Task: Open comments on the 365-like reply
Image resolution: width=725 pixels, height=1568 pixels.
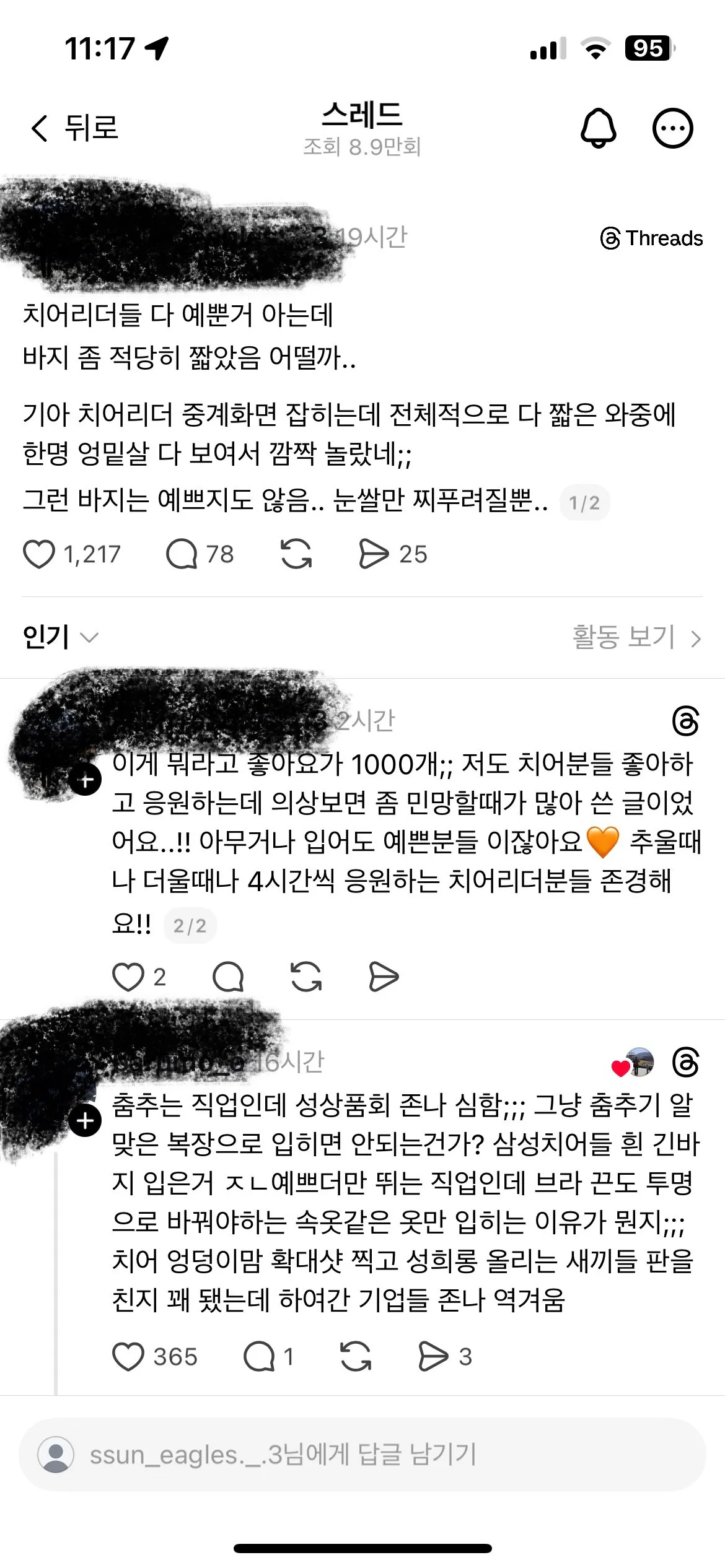Action: (259, 1357)
